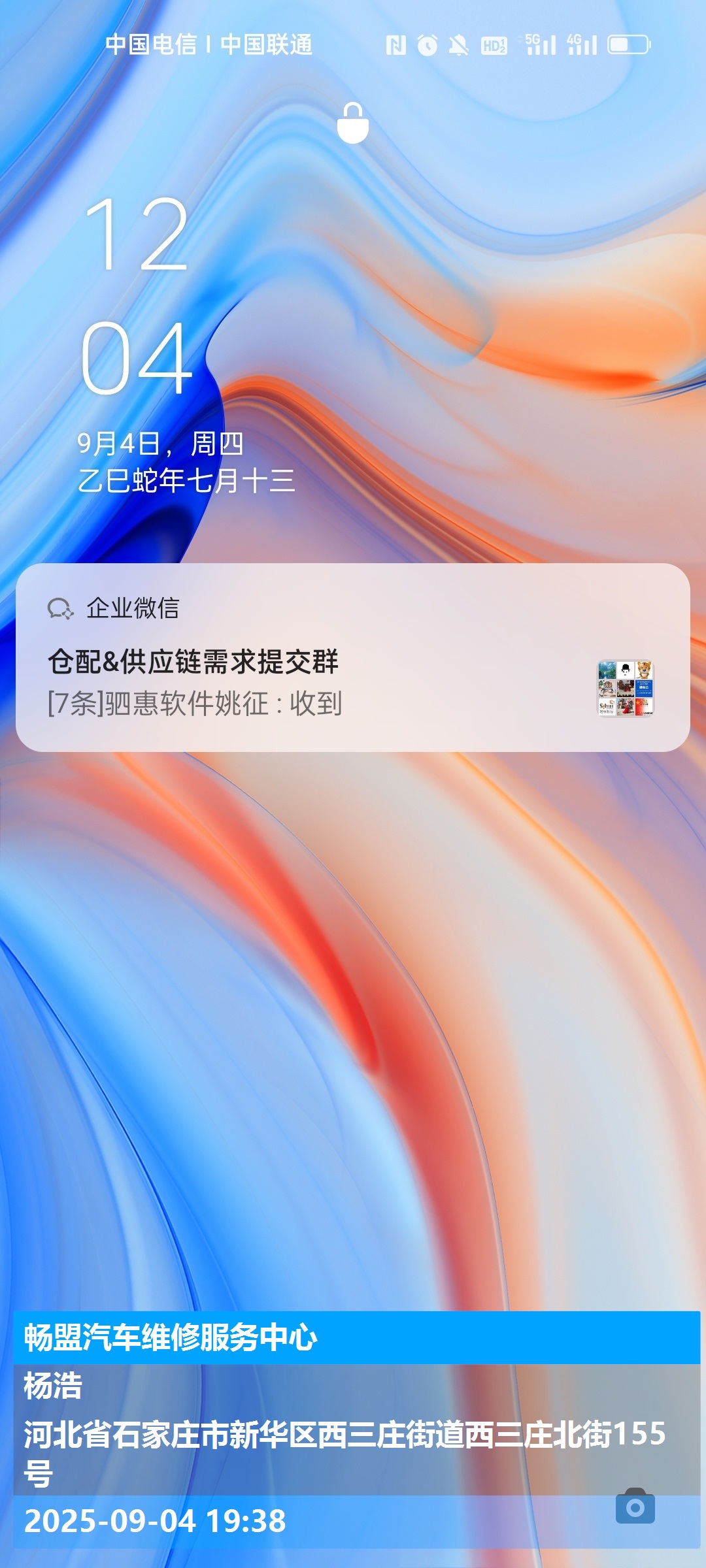Launch the camera shortcut icon
The image size is (706, 1568).
635,1507
